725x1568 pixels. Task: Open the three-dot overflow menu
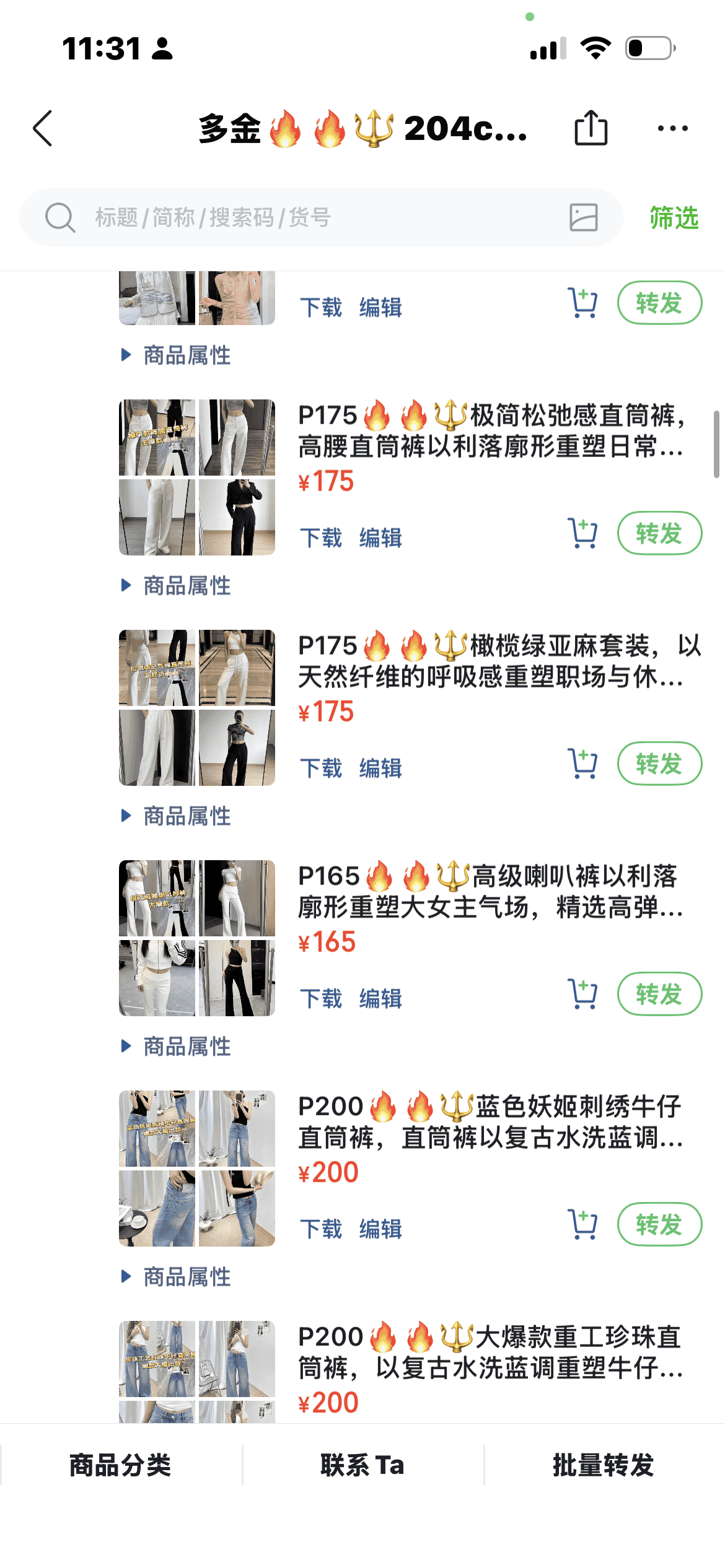click(672, 128)
